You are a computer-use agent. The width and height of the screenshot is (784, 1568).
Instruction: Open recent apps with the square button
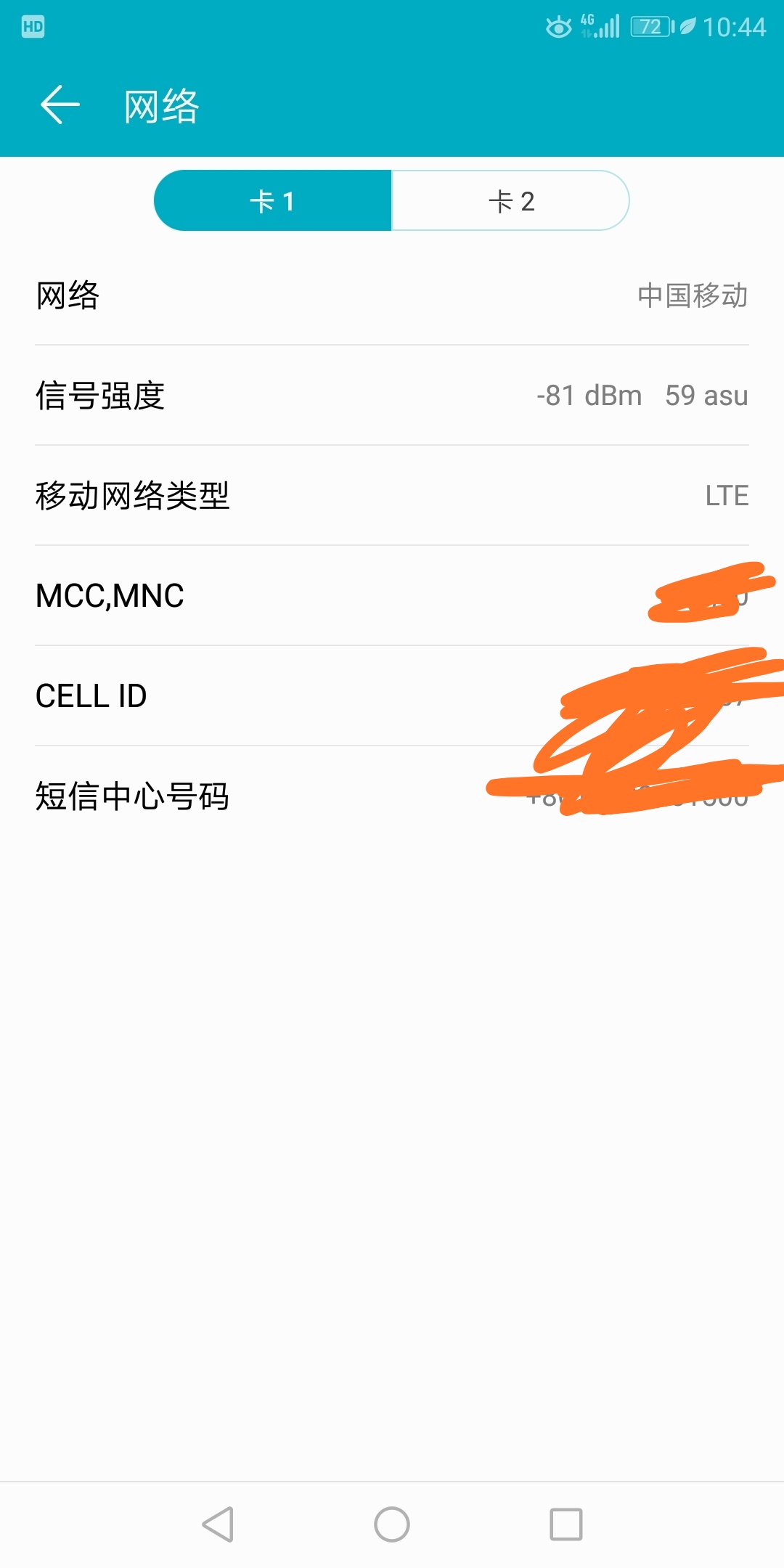coord(566,1524)
